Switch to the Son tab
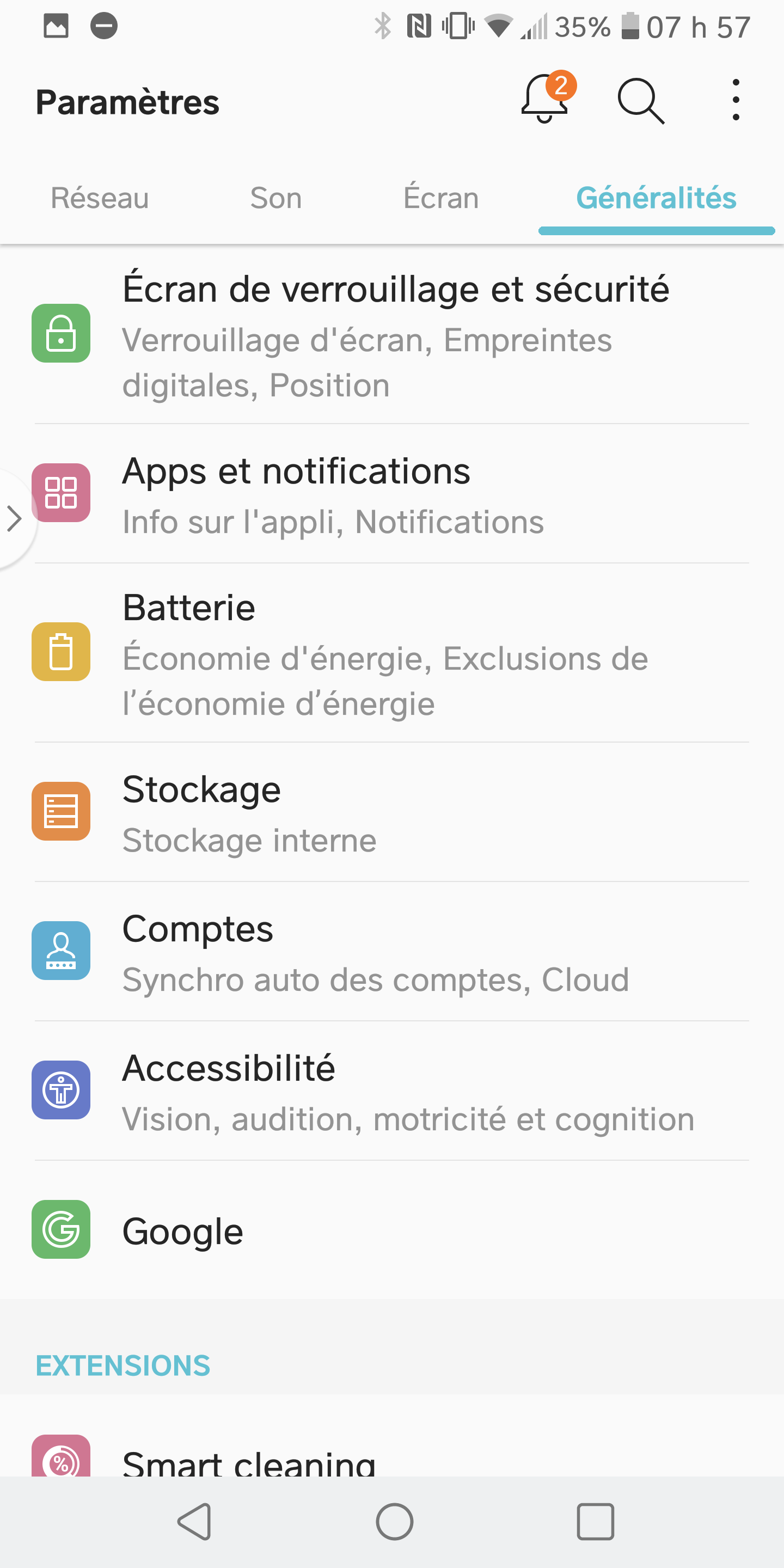784x1568 pixels. 275,198
